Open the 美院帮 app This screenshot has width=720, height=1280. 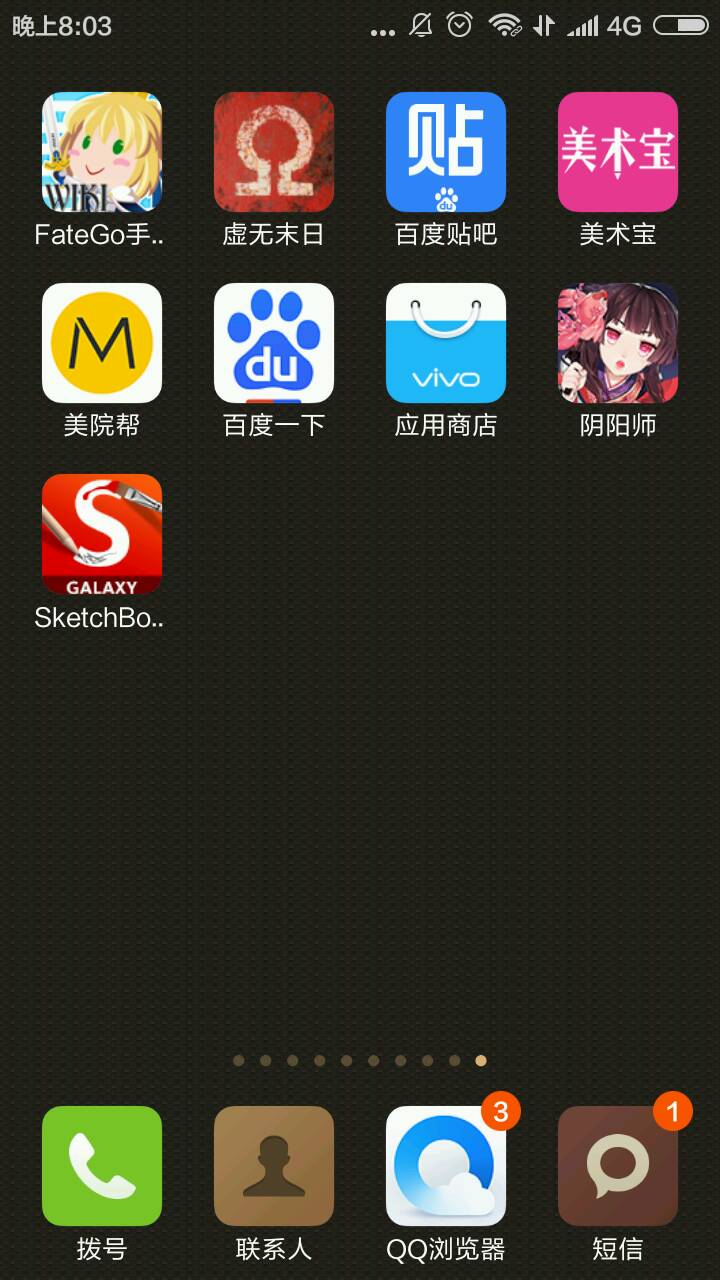[x=101, y=343]
